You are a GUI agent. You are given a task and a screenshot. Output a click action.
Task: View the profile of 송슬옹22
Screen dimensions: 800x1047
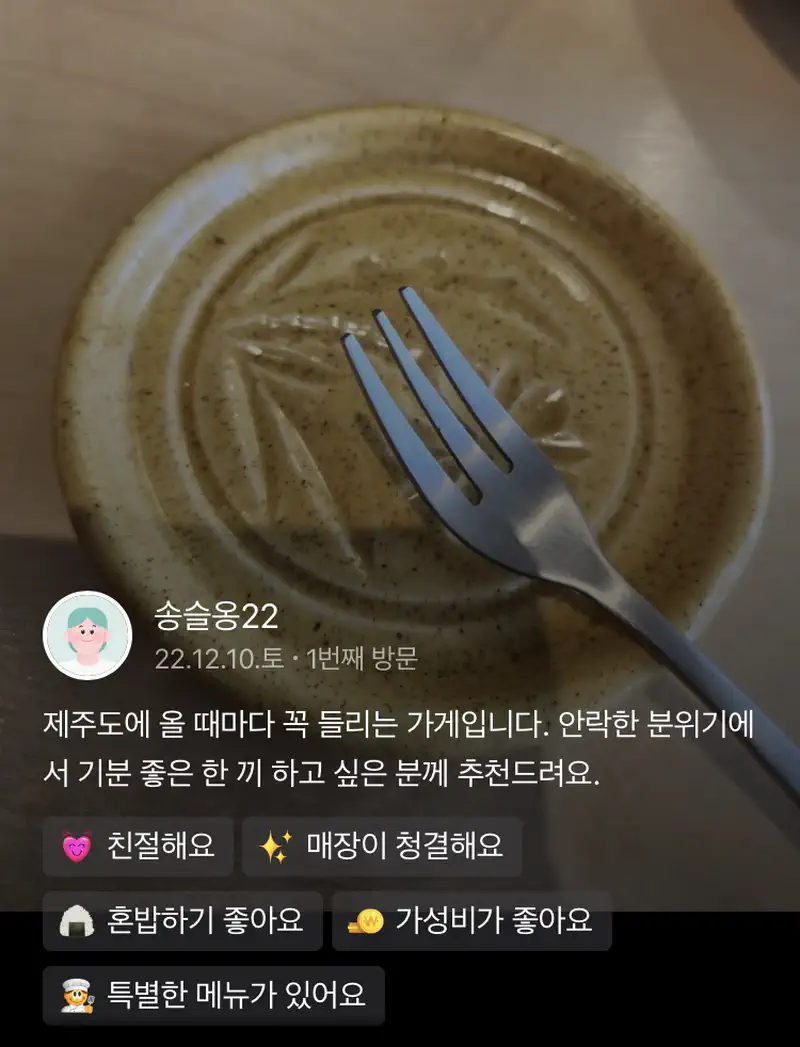[x=216, y=616]
